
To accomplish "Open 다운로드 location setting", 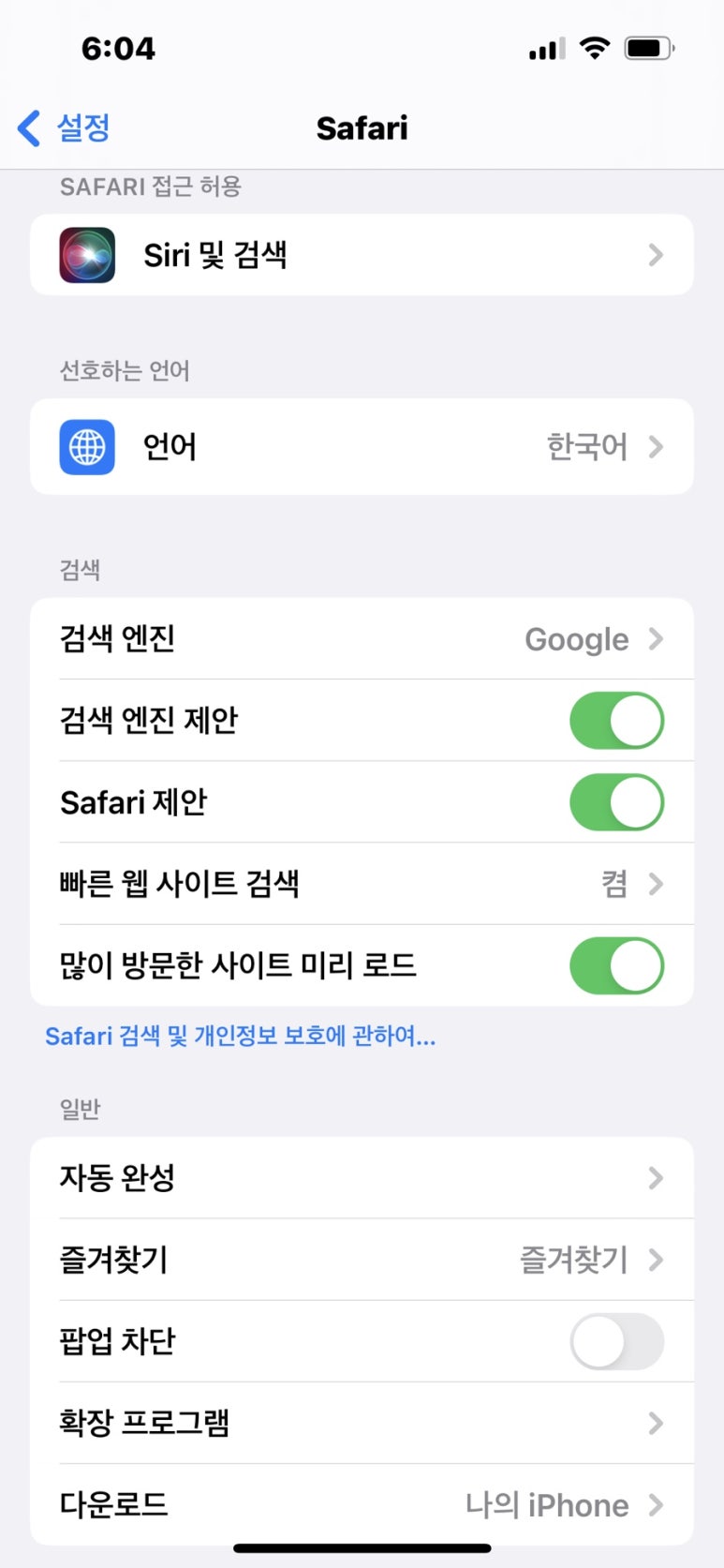I will tap(362, 1504).
